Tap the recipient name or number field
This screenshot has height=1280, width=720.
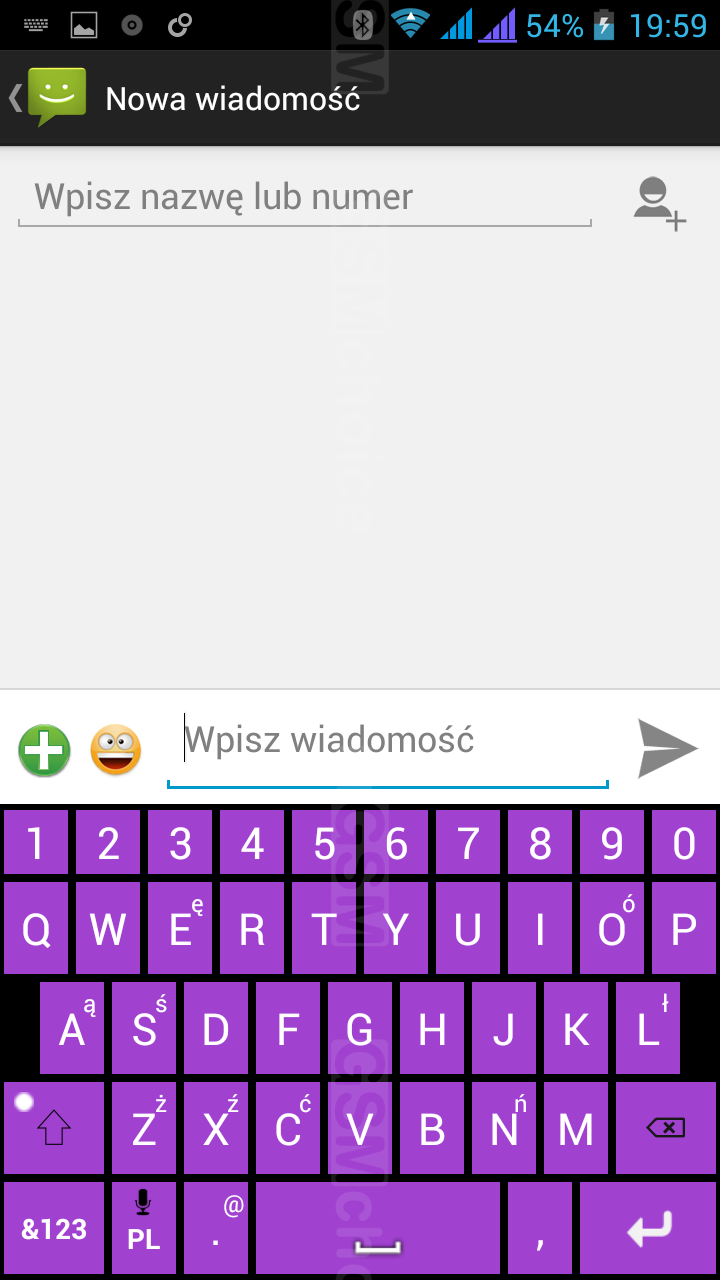[304, 197]
